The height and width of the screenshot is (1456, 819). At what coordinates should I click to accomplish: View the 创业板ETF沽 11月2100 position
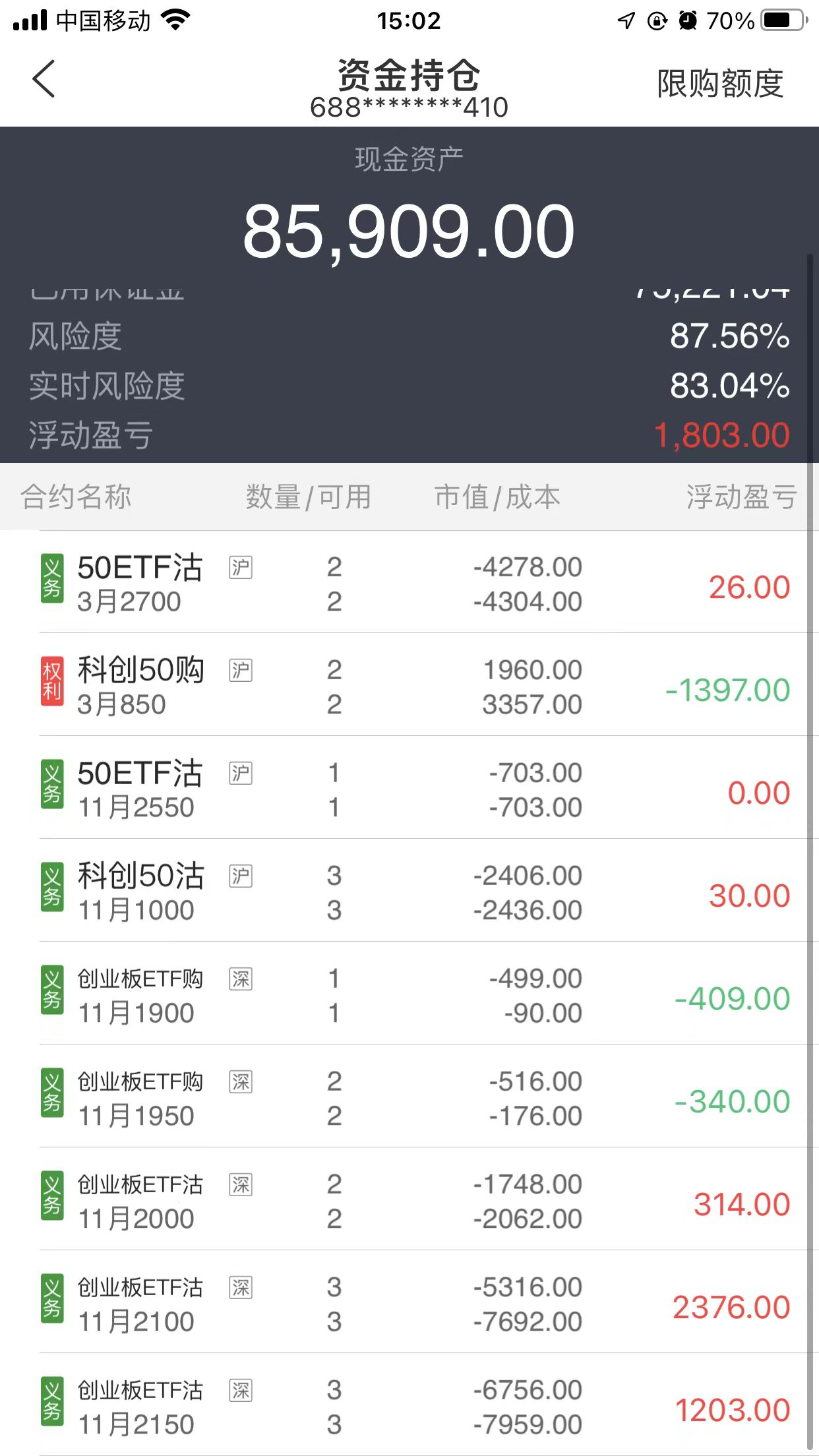click(x=409, y=1304)
